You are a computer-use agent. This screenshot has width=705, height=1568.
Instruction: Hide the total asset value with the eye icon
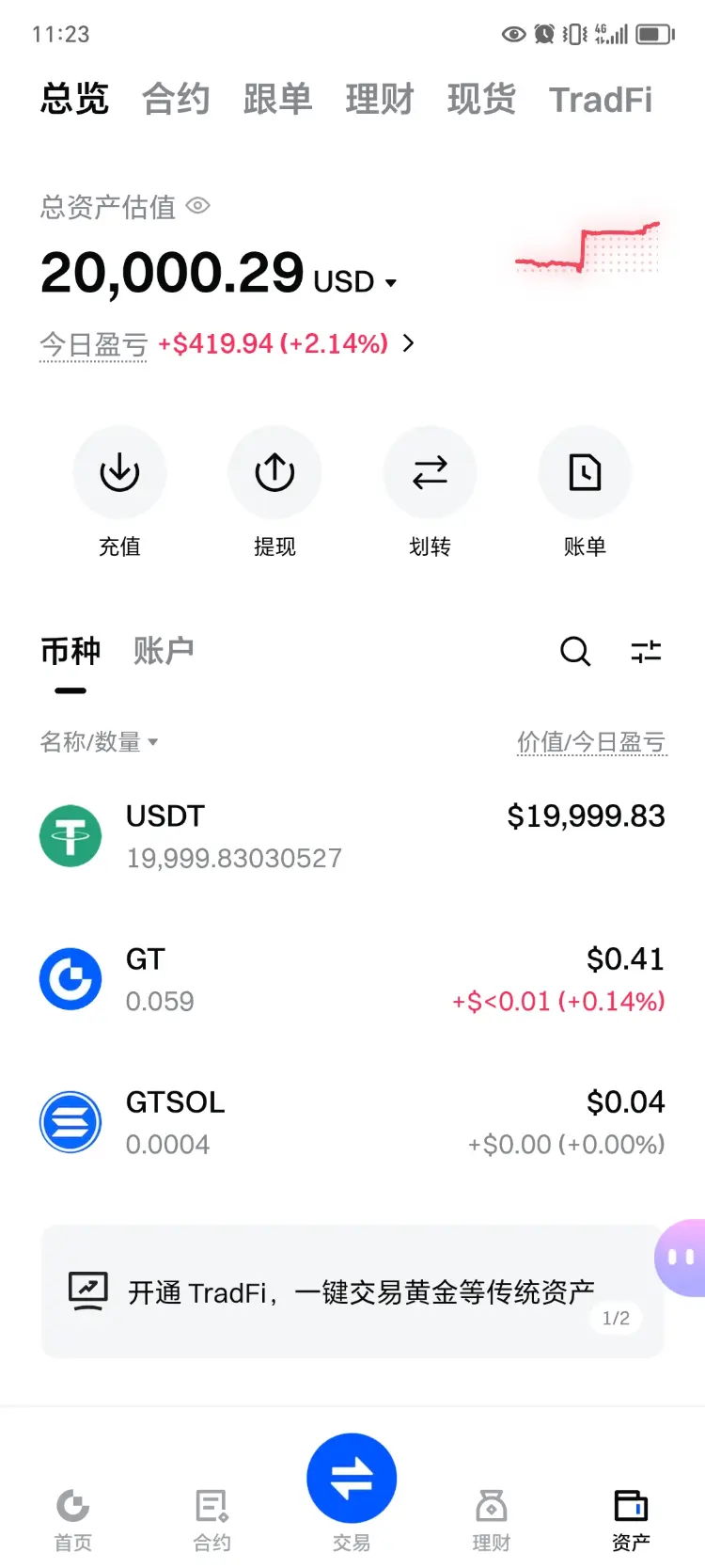(x=197, y=206)
